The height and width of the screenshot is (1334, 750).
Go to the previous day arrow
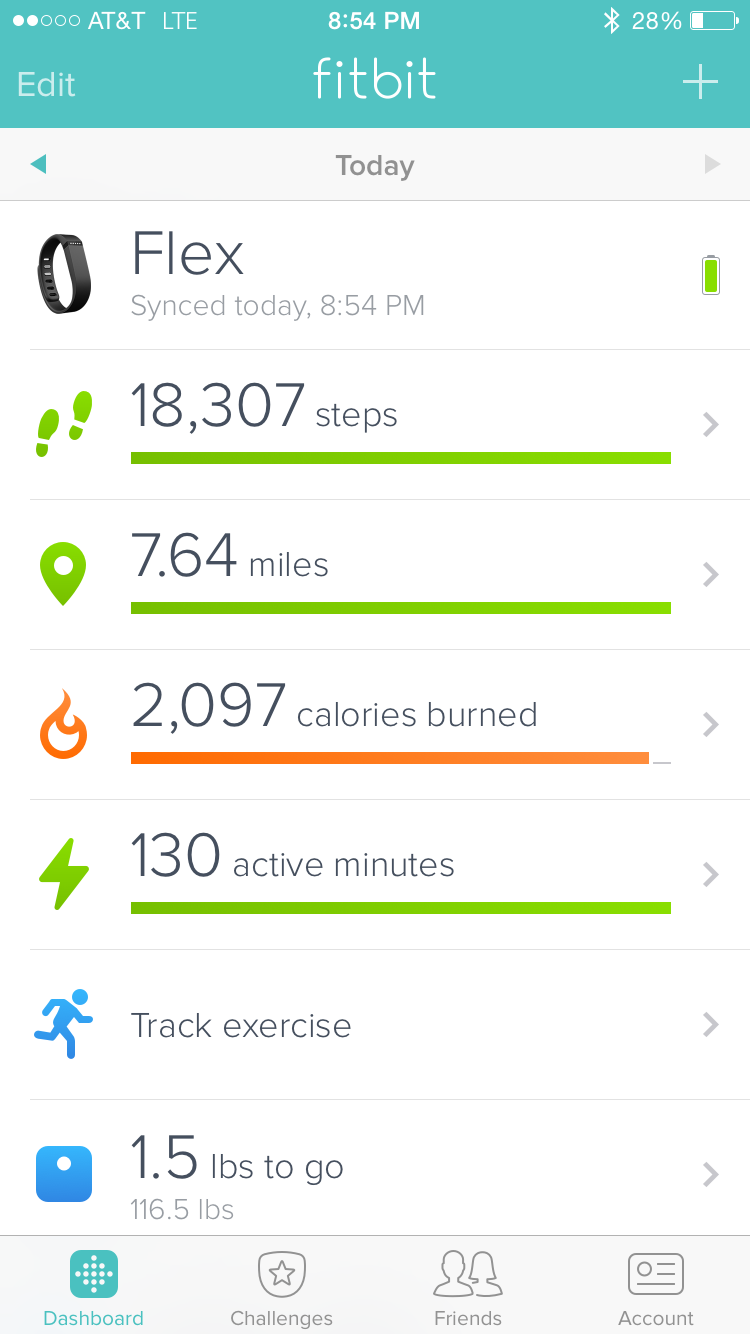tap(39, 164)
